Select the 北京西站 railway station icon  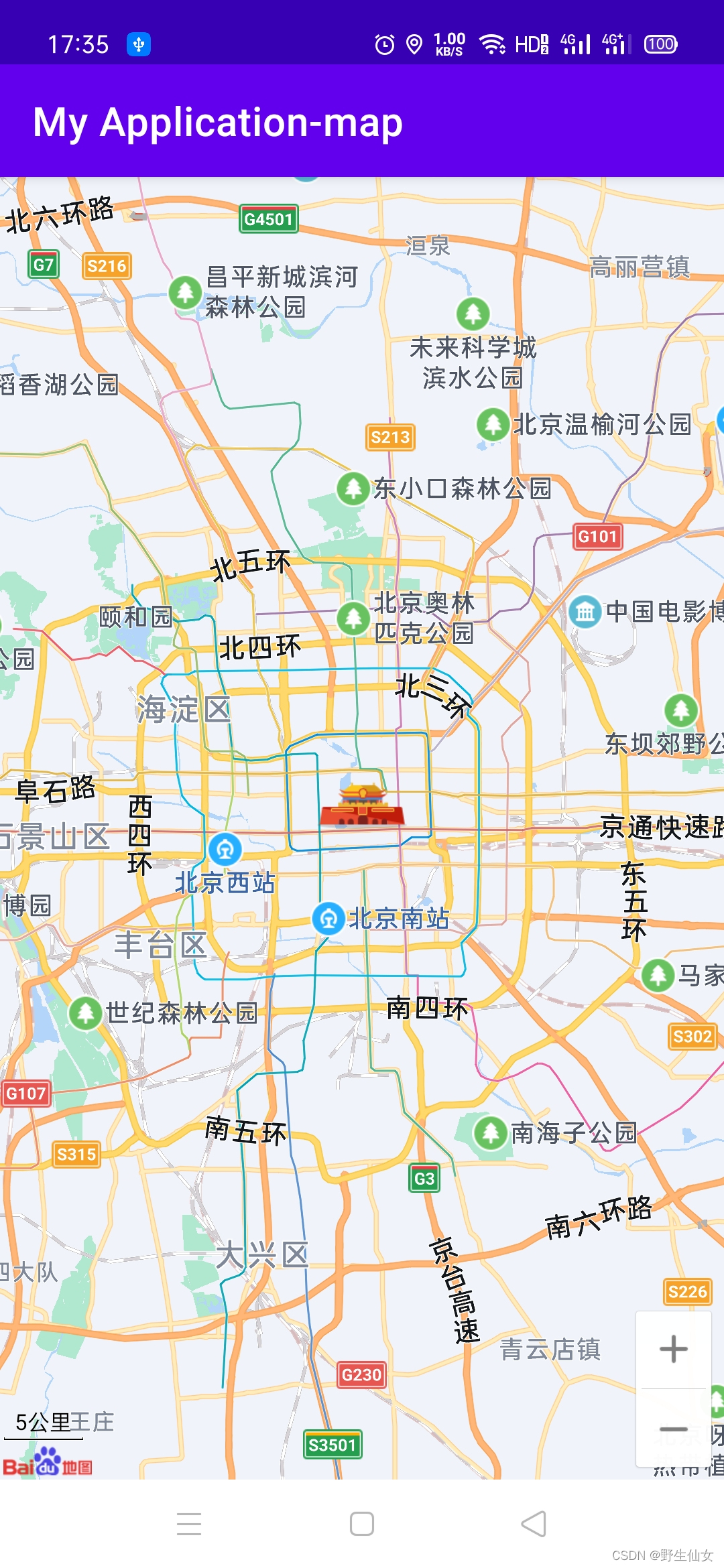coord(225,849)
